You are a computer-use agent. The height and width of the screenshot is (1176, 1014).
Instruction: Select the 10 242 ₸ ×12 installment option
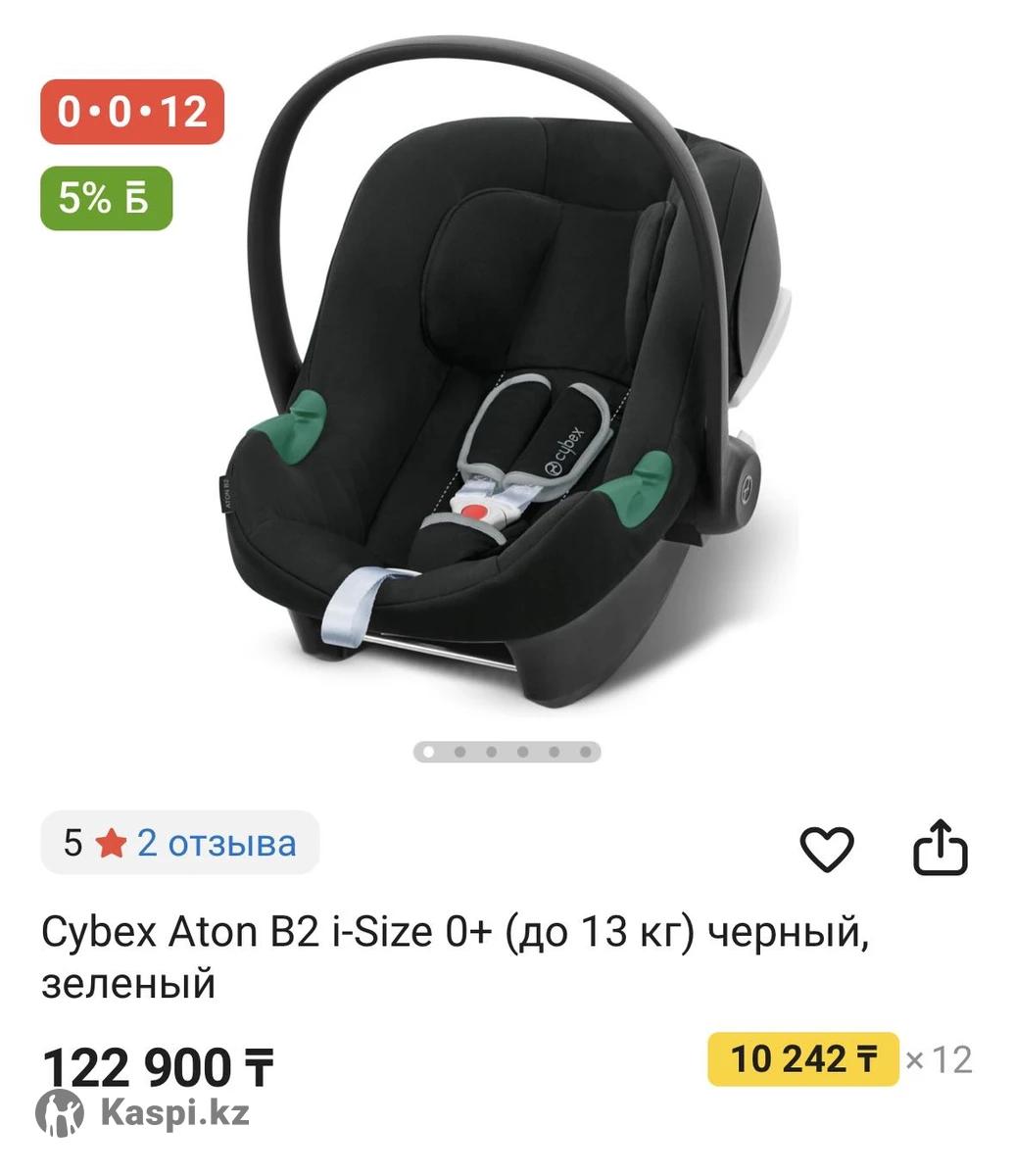[803, 1059]
